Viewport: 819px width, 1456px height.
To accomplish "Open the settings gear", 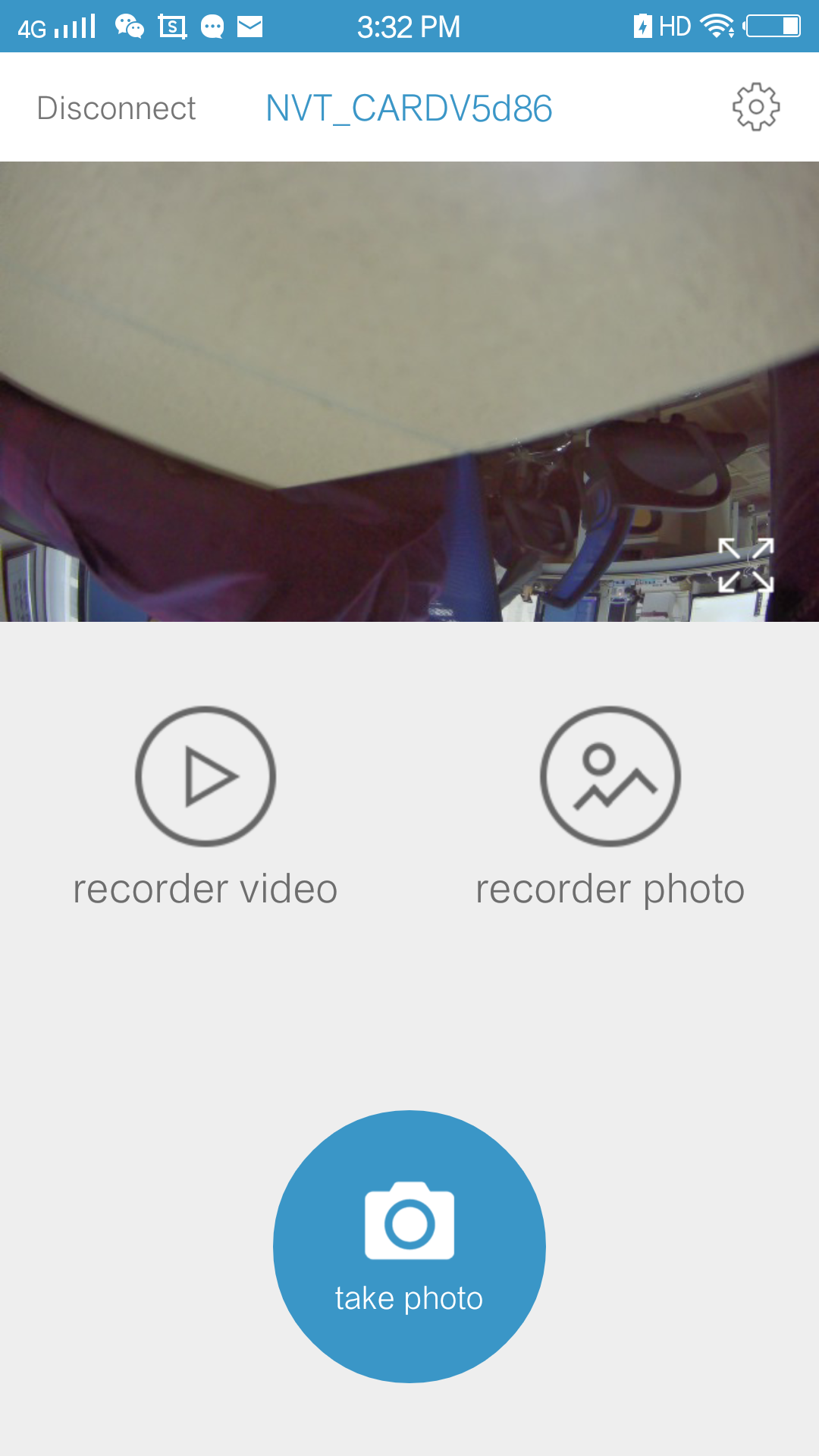I will click(x=755, y=107).
